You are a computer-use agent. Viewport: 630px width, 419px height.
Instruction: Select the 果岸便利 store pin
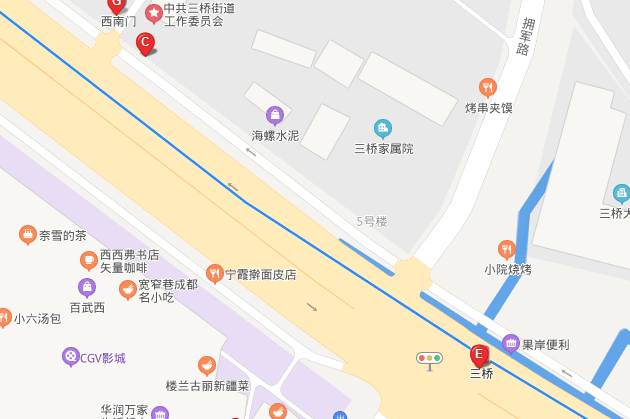click(x=511, y=343)
